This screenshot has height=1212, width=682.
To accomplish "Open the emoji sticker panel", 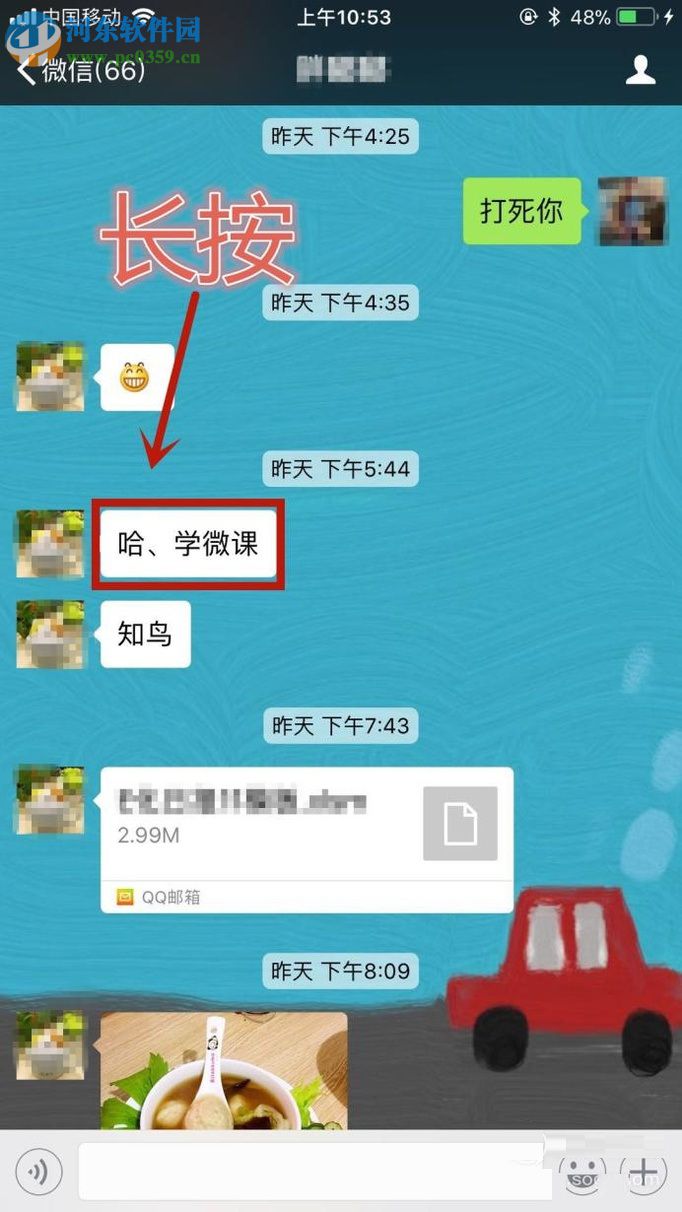I will click(580, 1171).
